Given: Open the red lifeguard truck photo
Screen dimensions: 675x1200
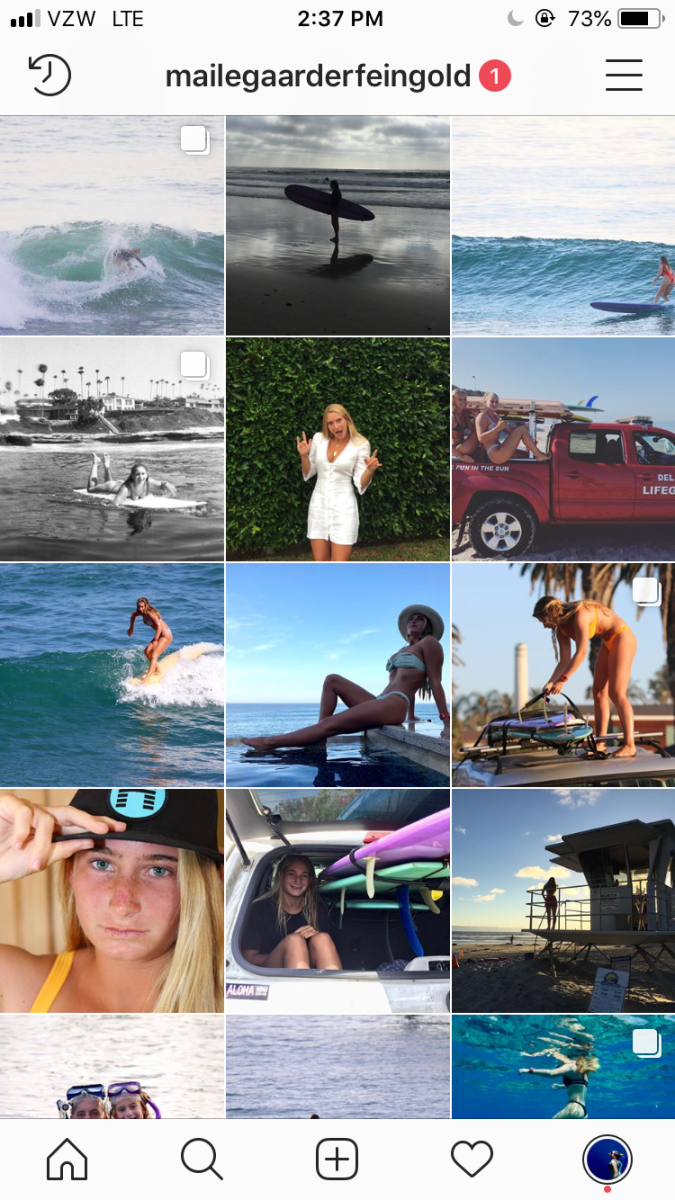Looking at the screenshot, I should (x=563, y=449).
